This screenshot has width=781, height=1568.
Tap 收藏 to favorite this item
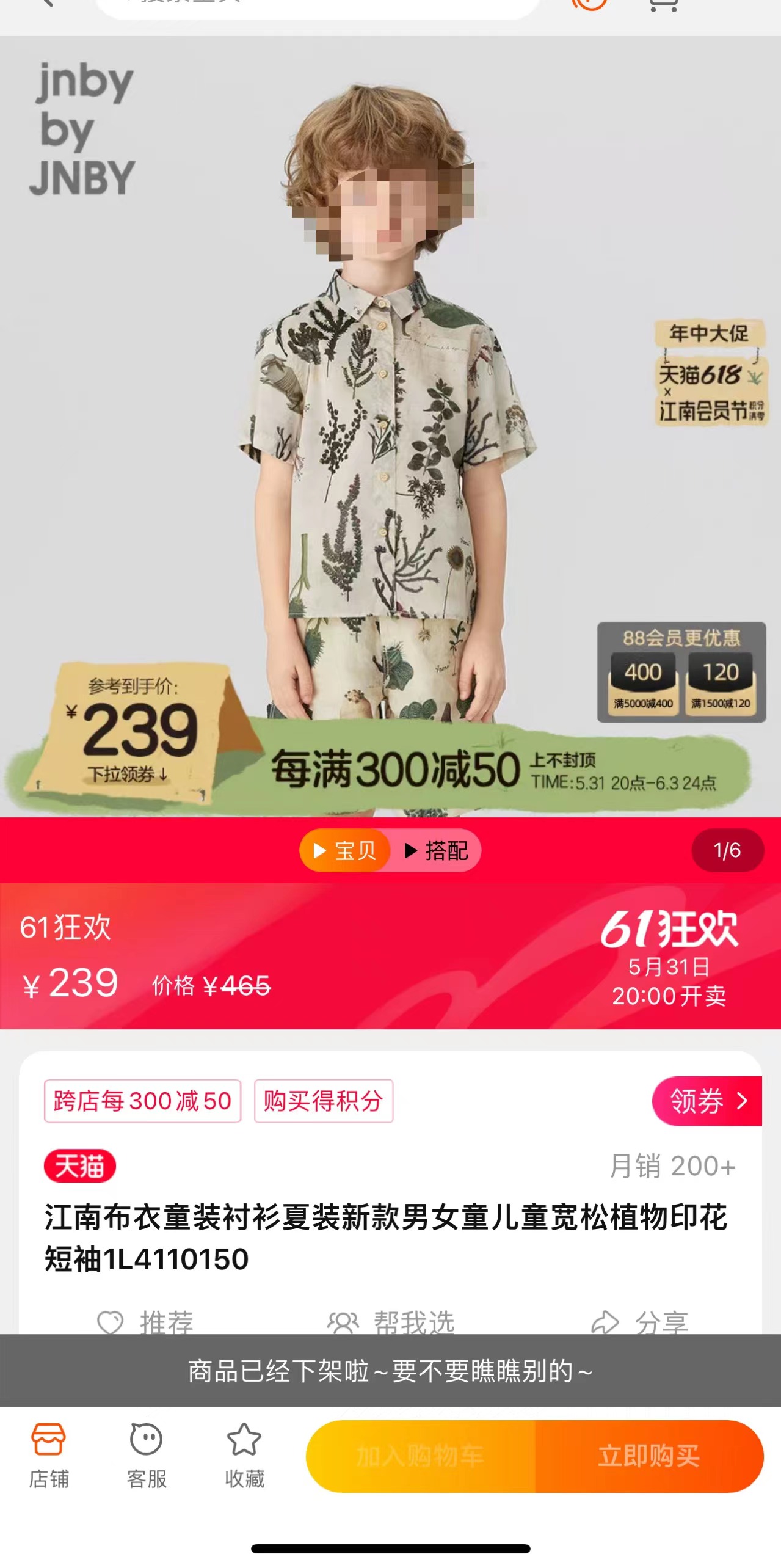(x=244, y=1456)
